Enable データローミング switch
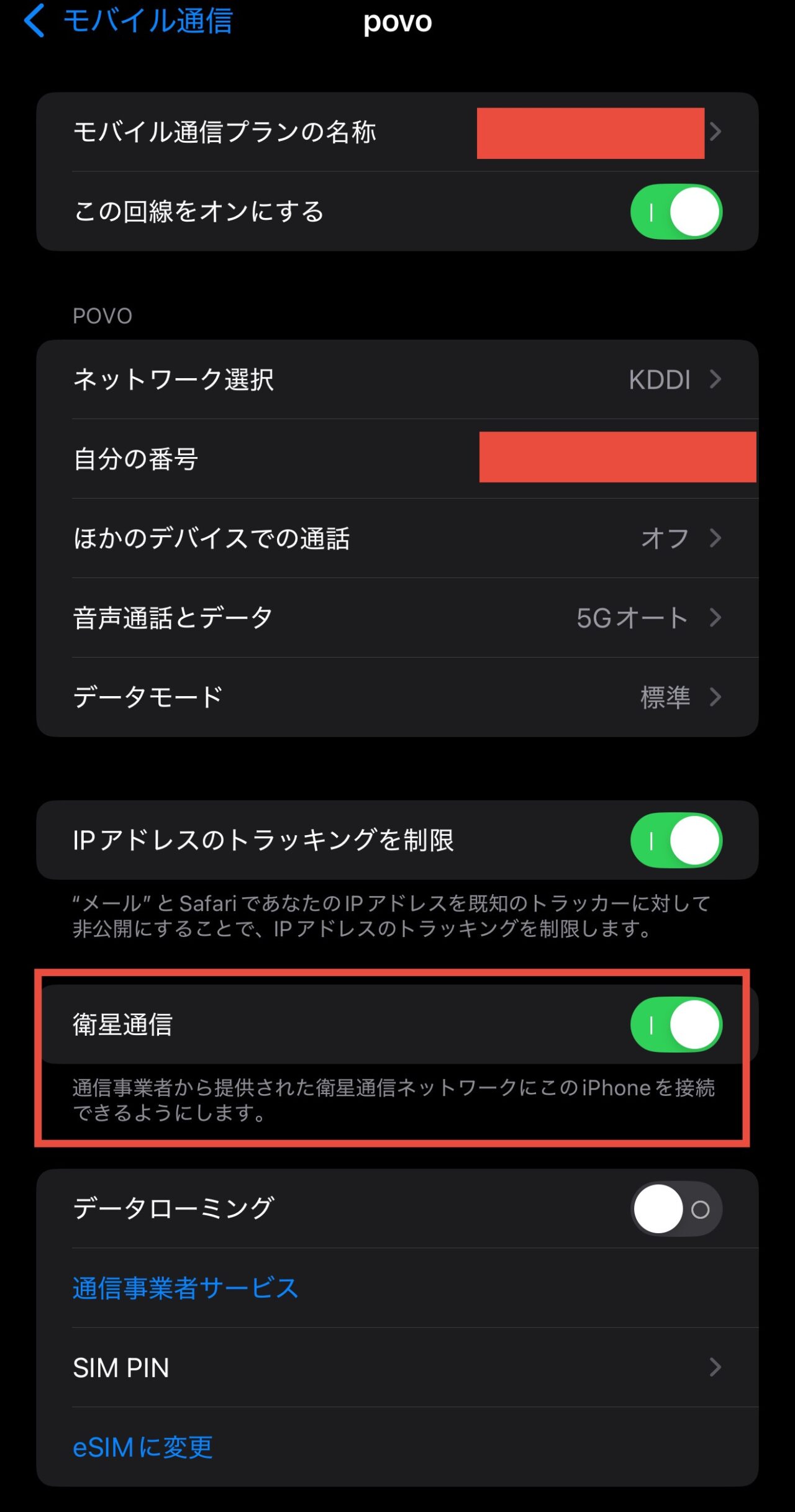Viewport: 795px width, 1512px height. [676, 1209]
